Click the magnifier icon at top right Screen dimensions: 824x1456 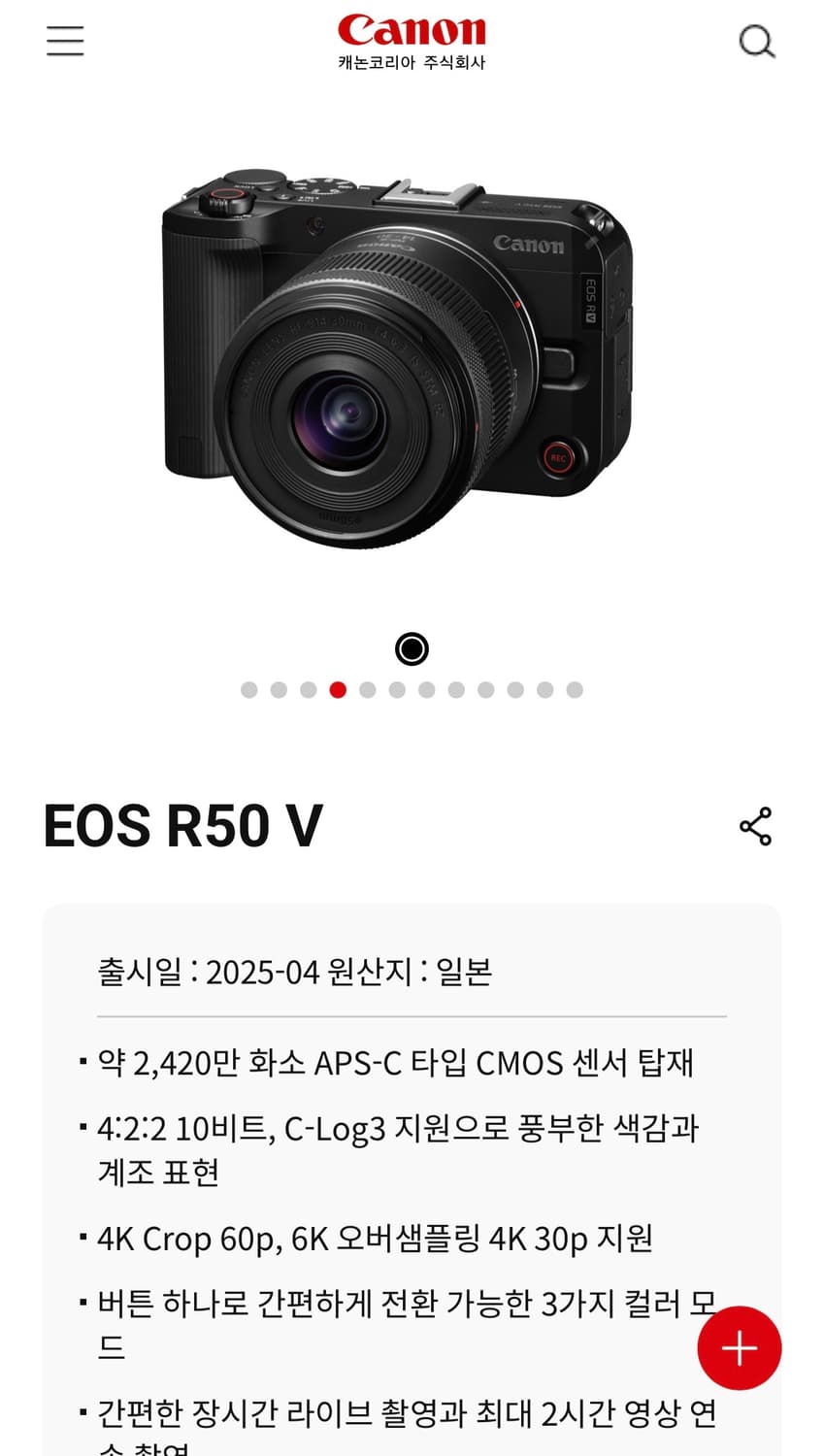pos(757,41)
